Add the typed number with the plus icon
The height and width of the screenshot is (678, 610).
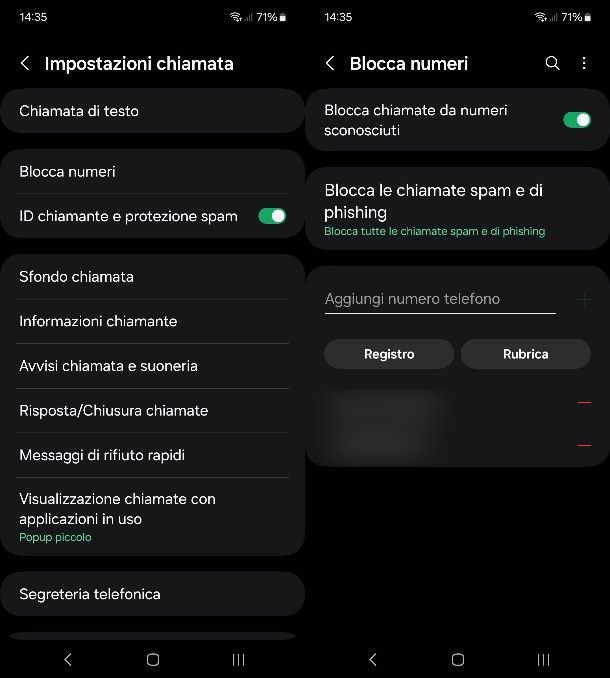pyautogui.click(x=584, y=300)
